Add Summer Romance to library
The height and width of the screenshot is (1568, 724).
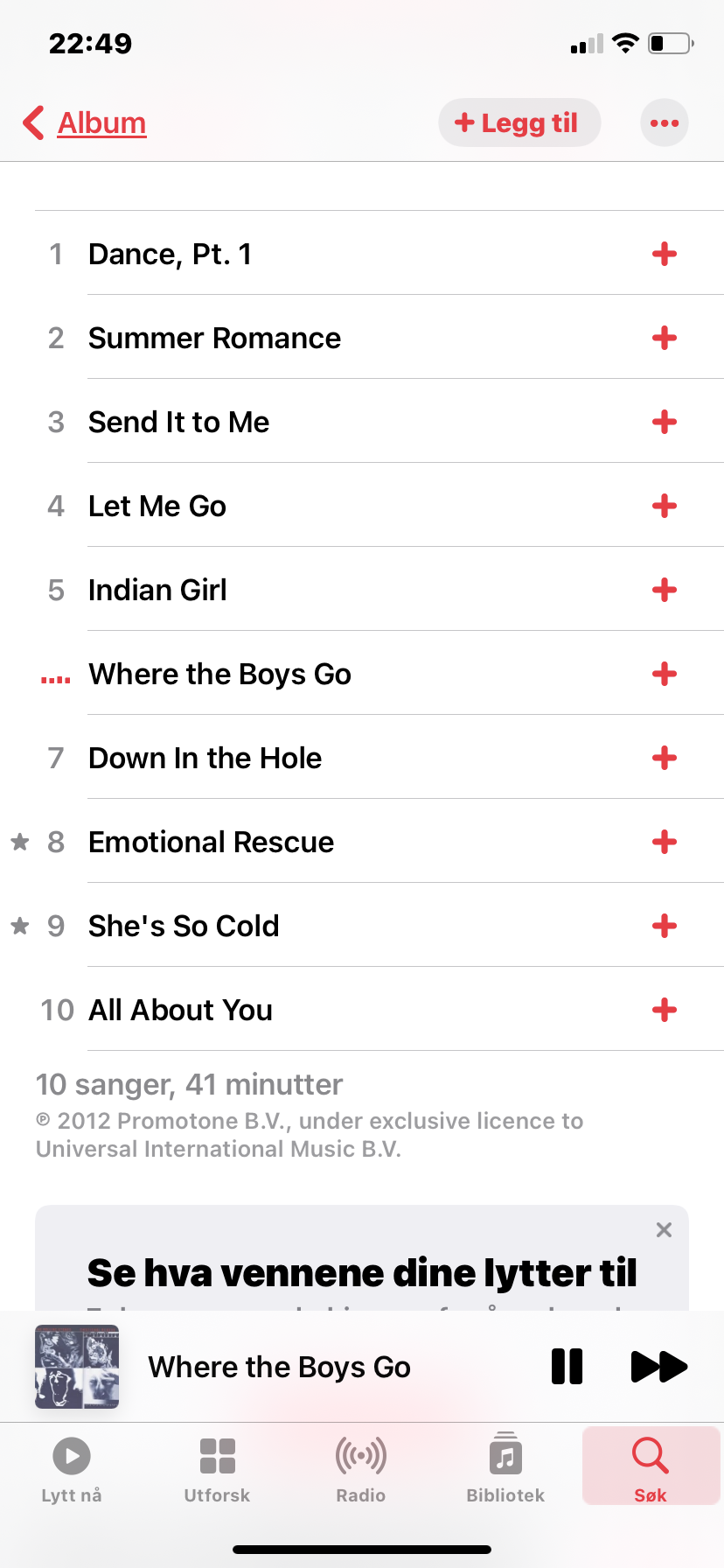pyautogui.click(x=665, y=338)
